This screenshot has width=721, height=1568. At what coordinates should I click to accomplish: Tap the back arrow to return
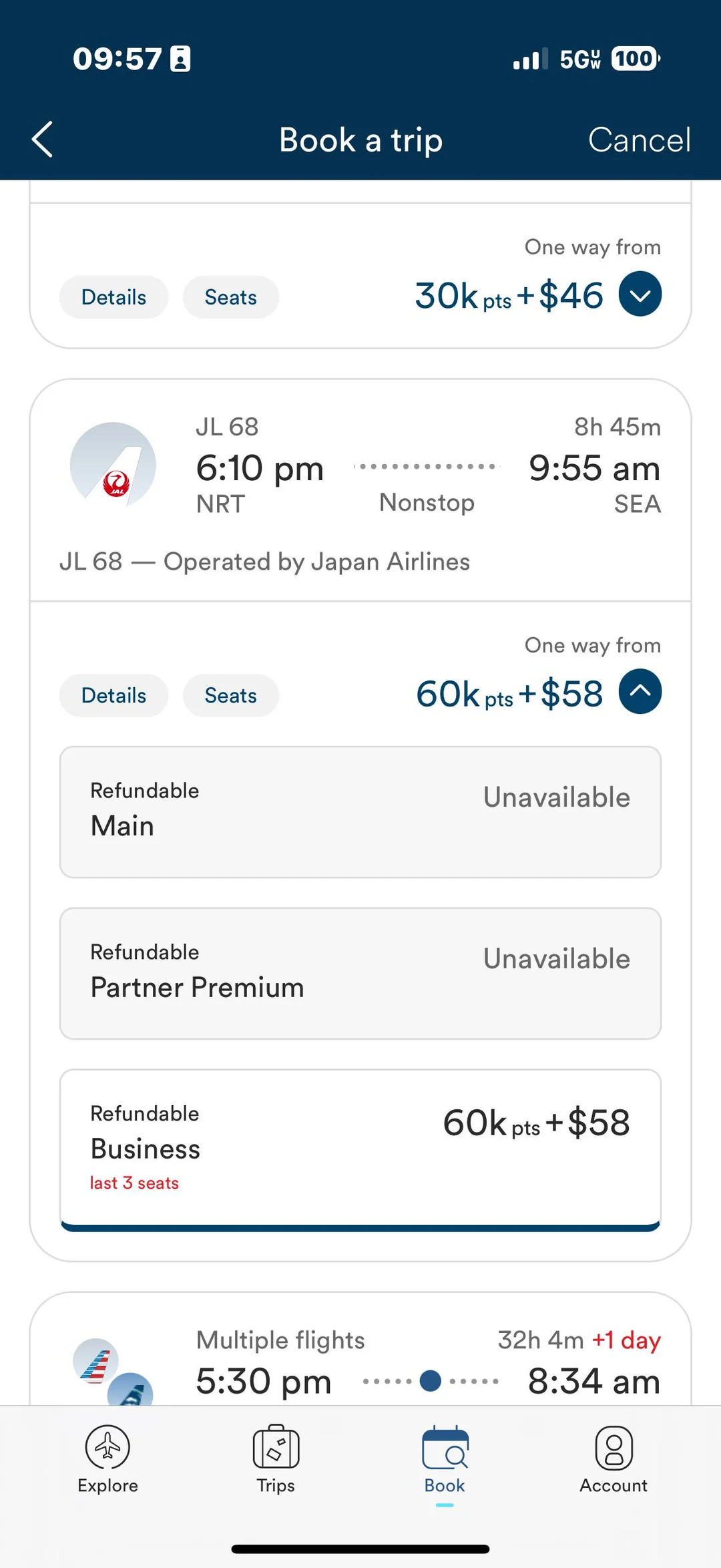41,140
